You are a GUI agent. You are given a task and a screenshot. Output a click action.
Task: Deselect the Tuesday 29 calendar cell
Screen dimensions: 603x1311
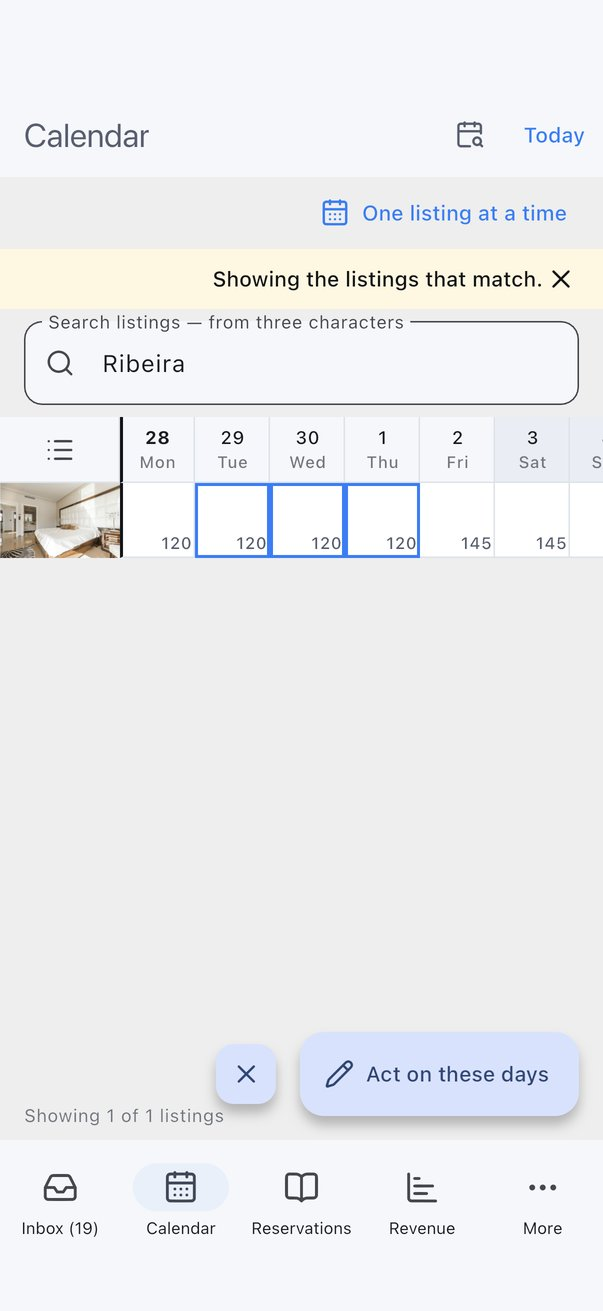232,520
